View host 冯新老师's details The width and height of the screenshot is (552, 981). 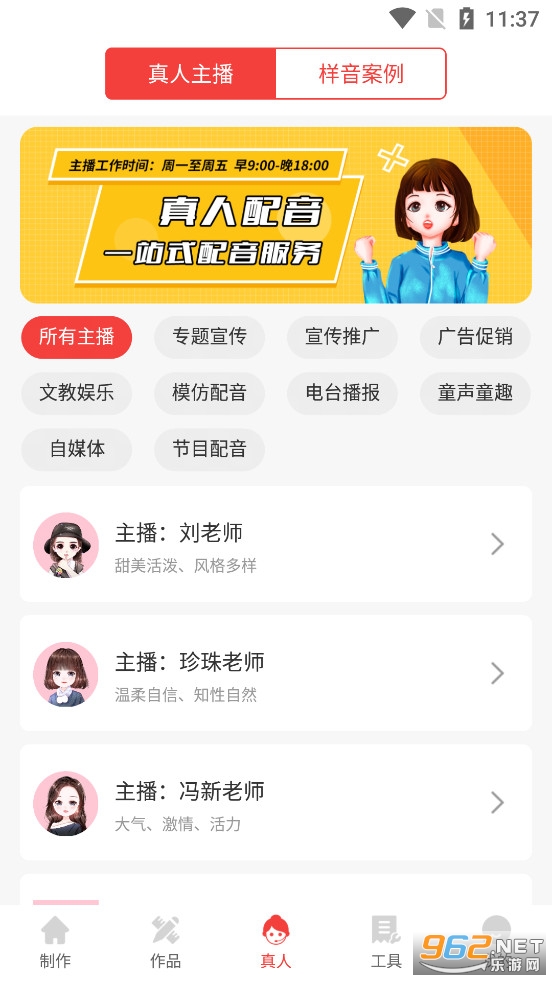click(x=276, y=802)
